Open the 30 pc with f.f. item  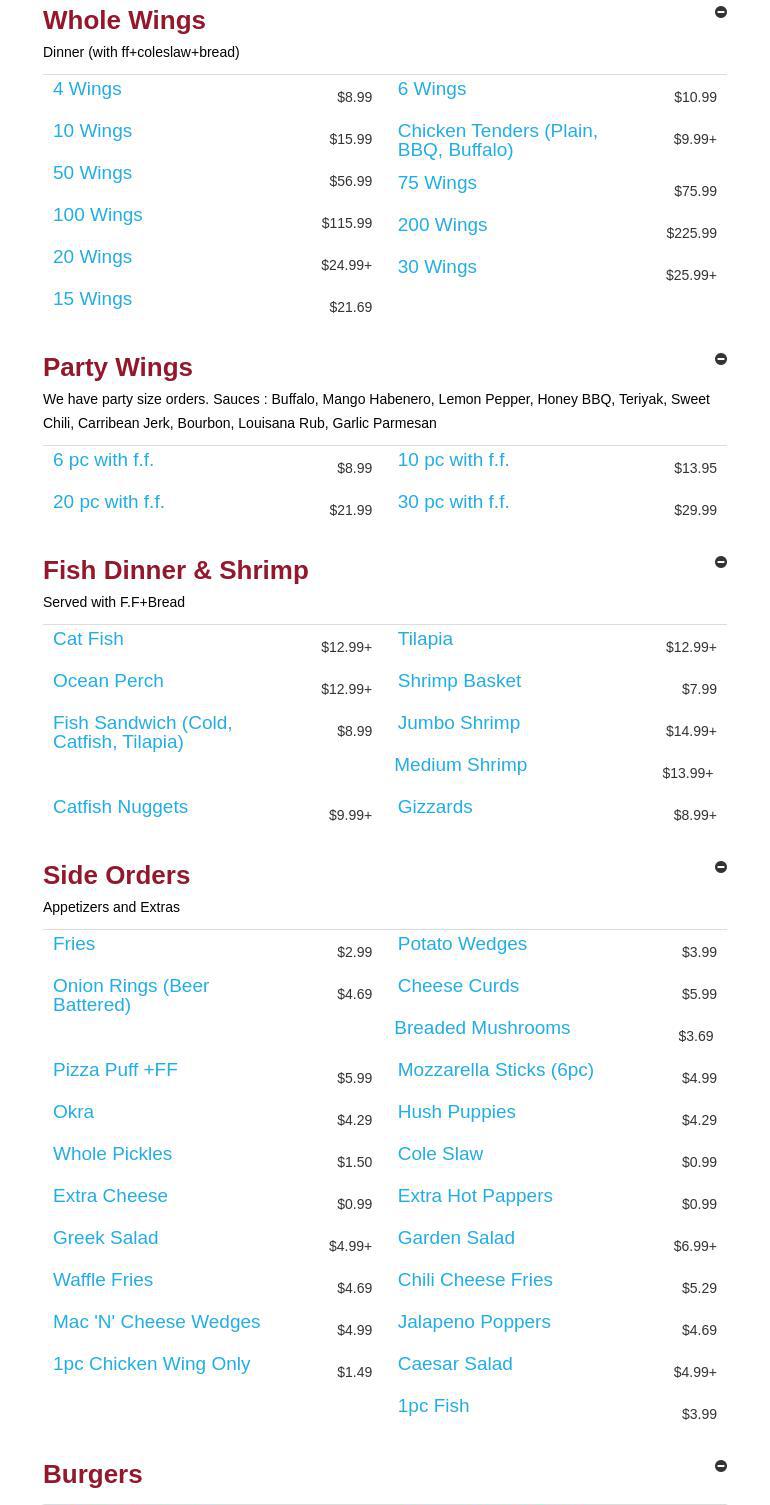[453, 502]
